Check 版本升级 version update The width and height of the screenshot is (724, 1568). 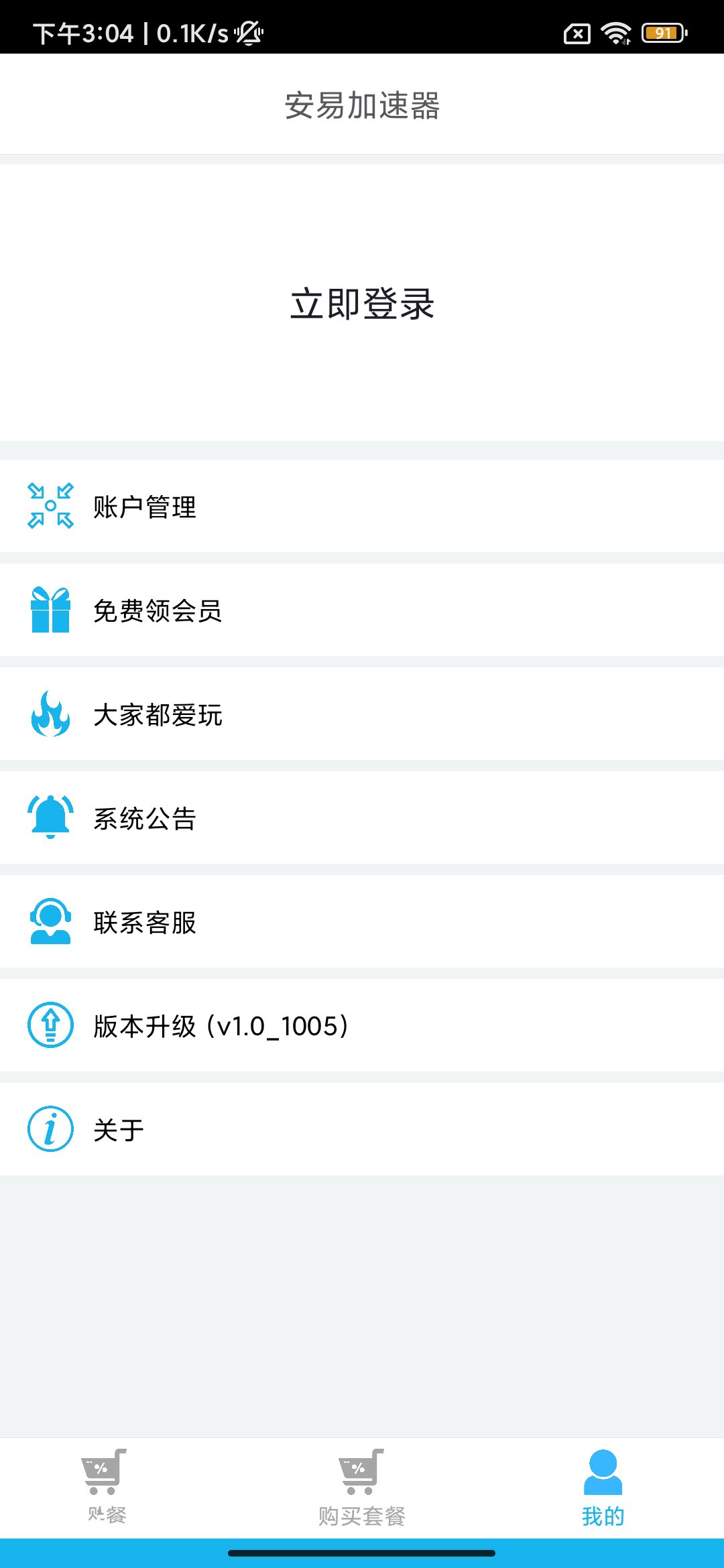(x=362, y=1025)
